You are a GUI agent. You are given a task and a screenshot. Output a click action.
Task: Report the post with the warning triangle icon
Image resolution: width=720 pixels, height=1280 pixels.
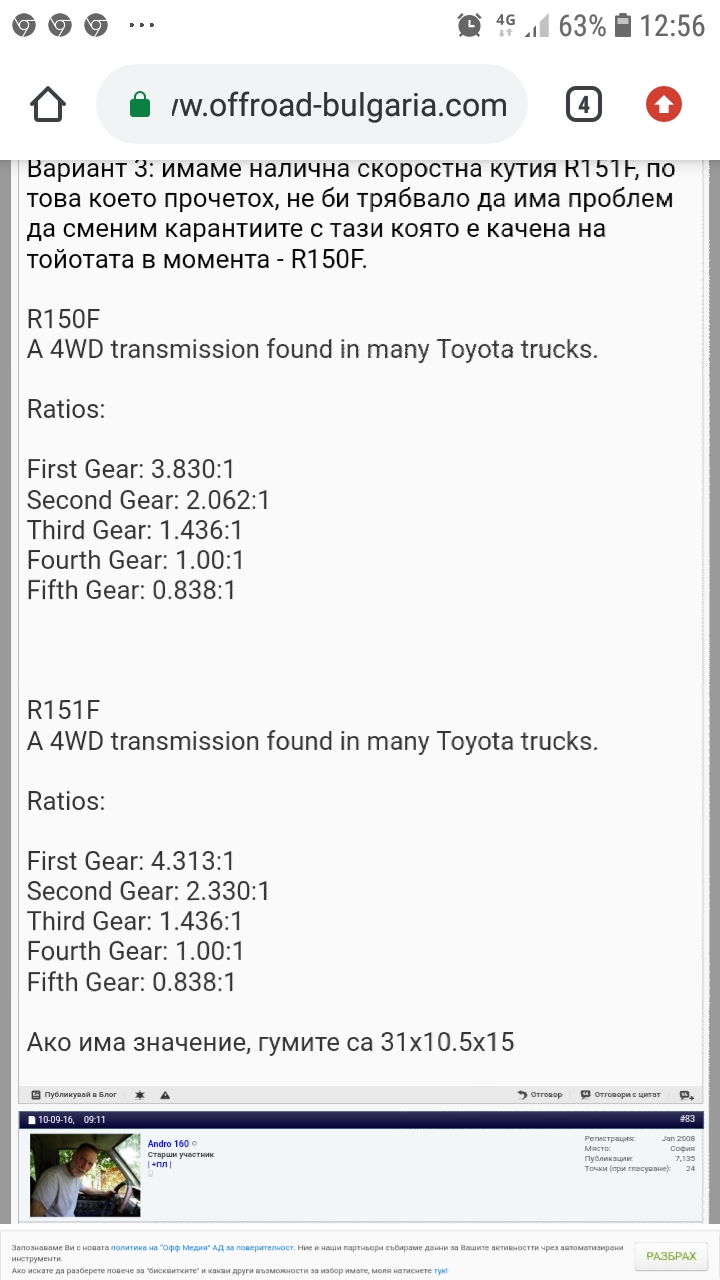click(x=165, y=1095)
